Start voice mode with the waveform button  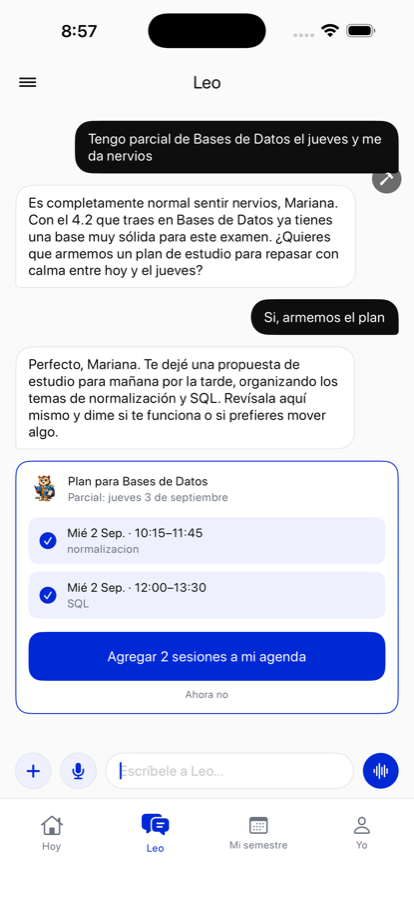(381, 771)
